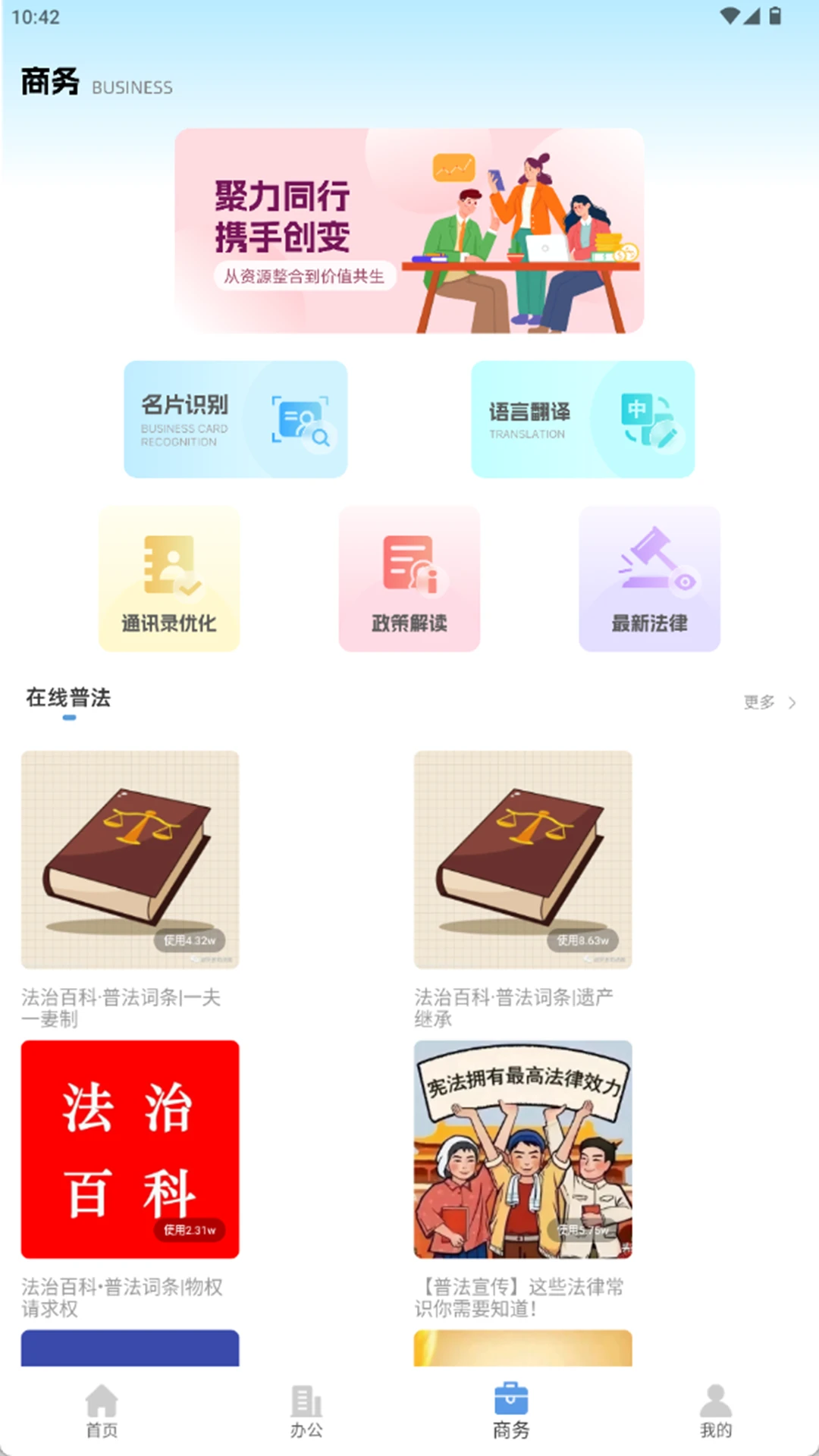Open the 遗产继承 inheritance entry thumbnail
819x1456 pixels.
pos(522,858)
